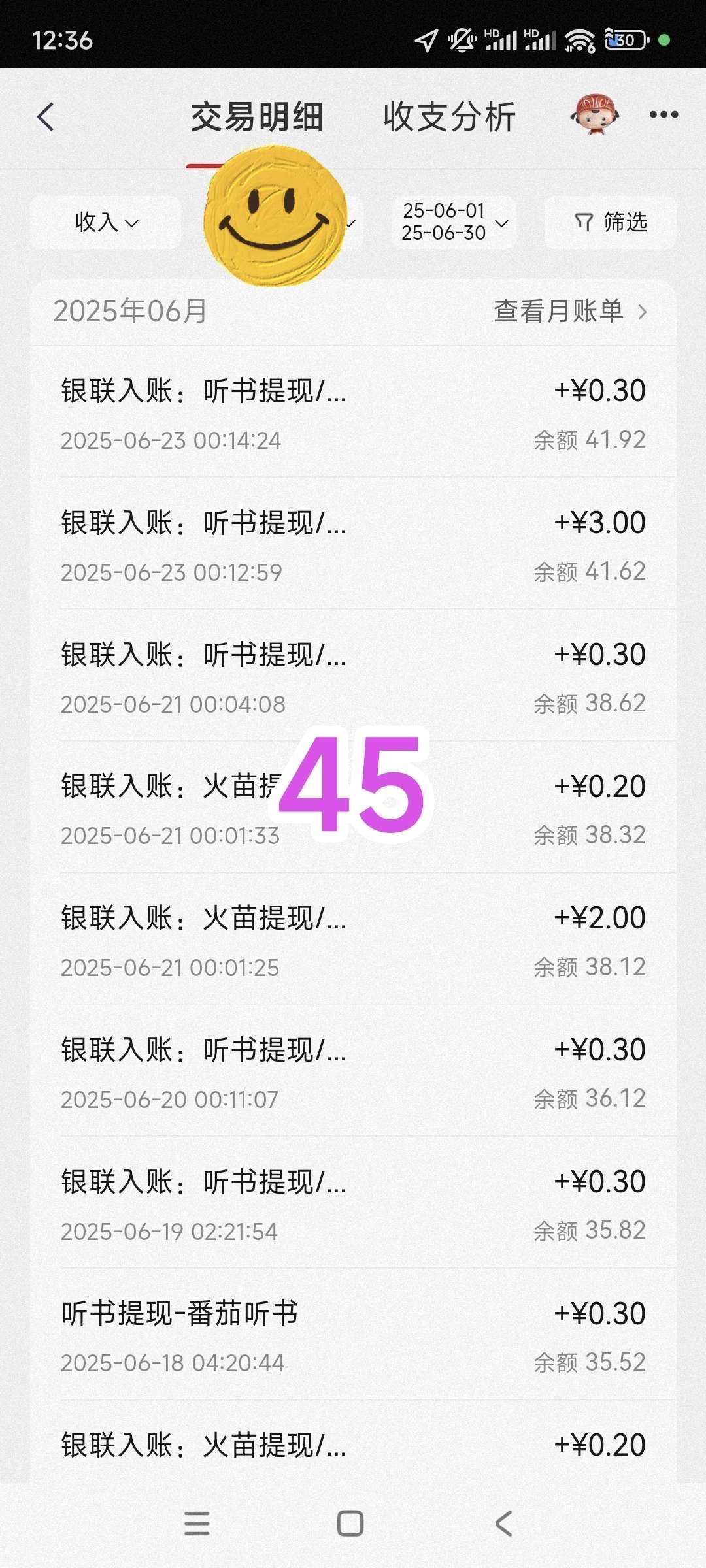Open the 2025-06-23 00:14:24 transaction
Image resolution: width=706 pixels, height=1568 pixels.
pos(353,413)
